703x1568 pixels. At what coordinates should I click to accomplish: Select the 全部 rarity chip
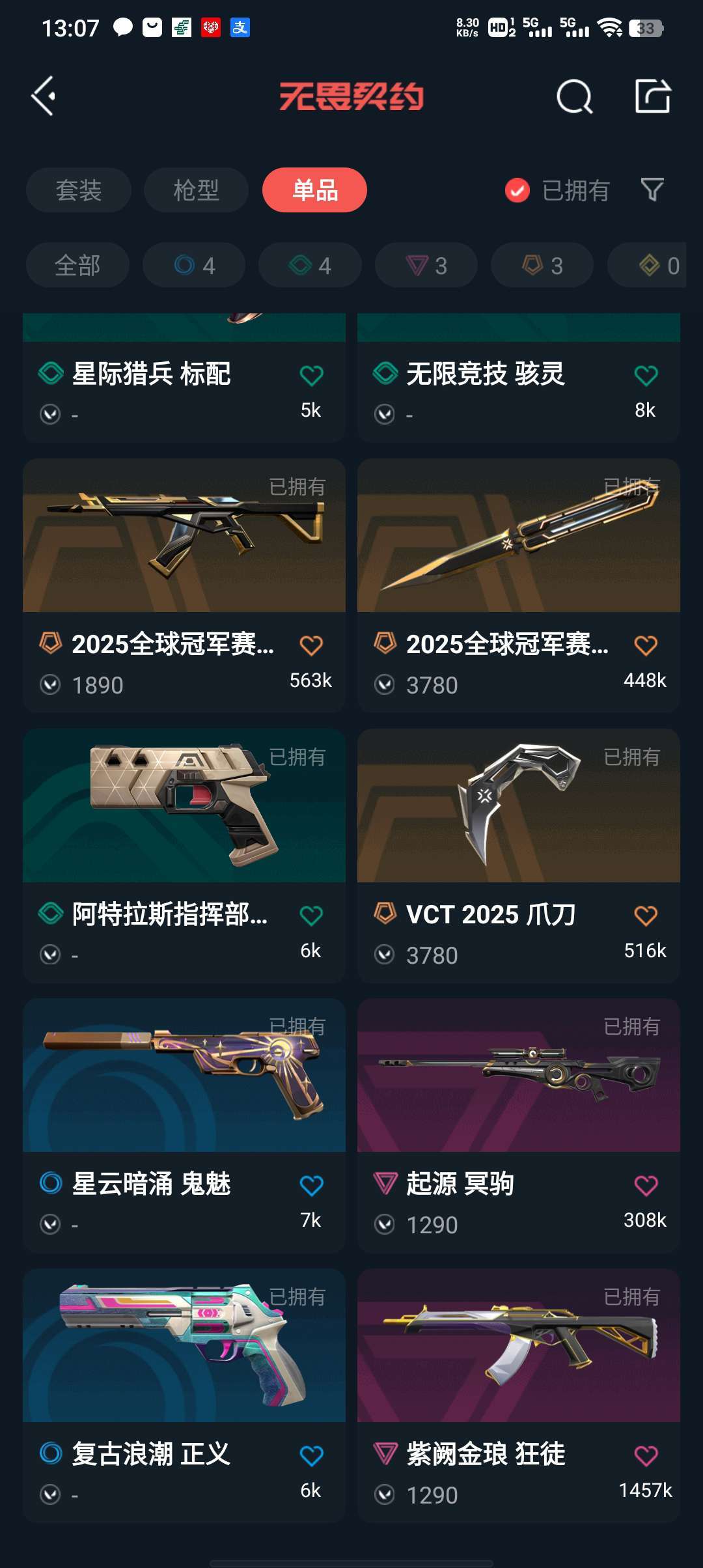point(77,265)
